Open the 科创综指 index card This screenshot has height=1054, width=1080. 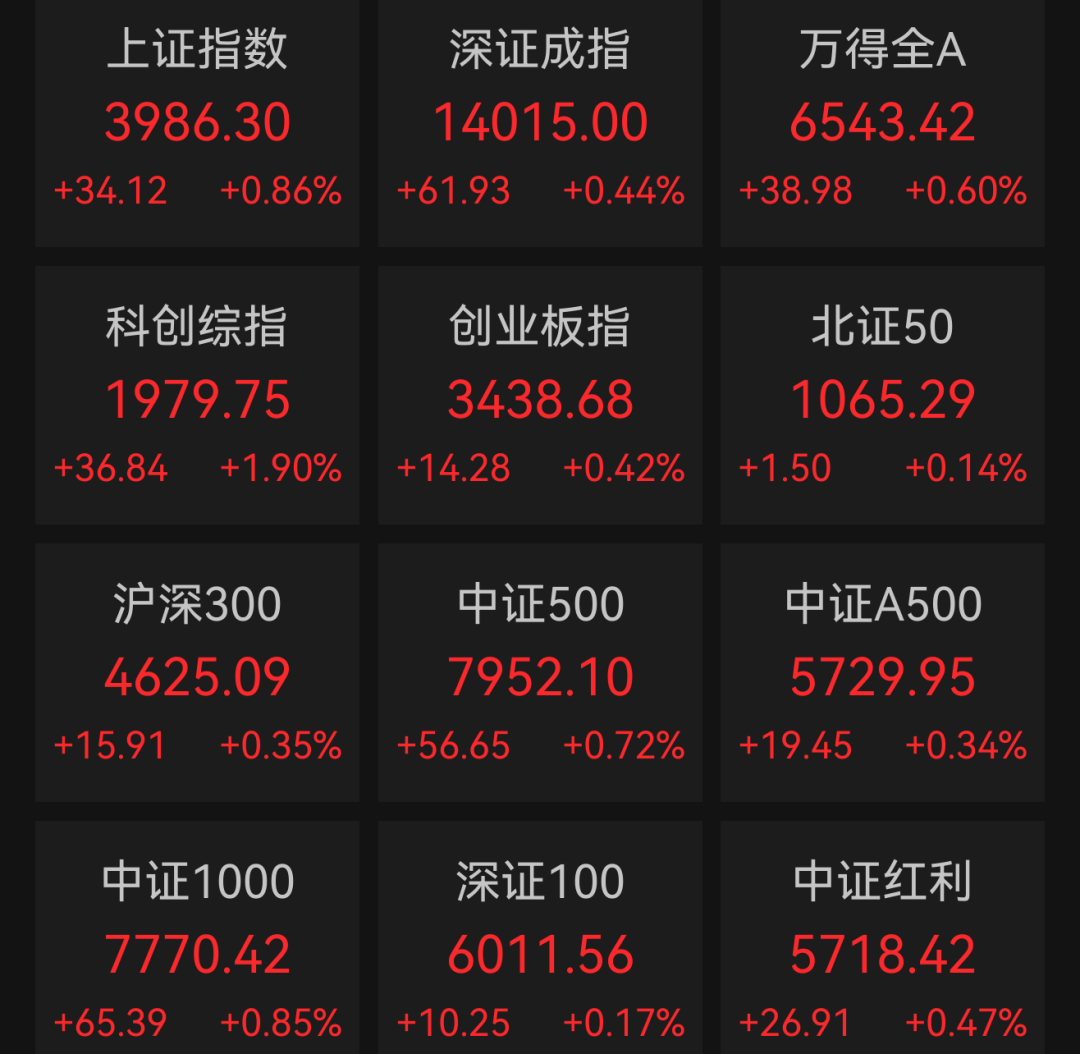[x=197, y=395]
